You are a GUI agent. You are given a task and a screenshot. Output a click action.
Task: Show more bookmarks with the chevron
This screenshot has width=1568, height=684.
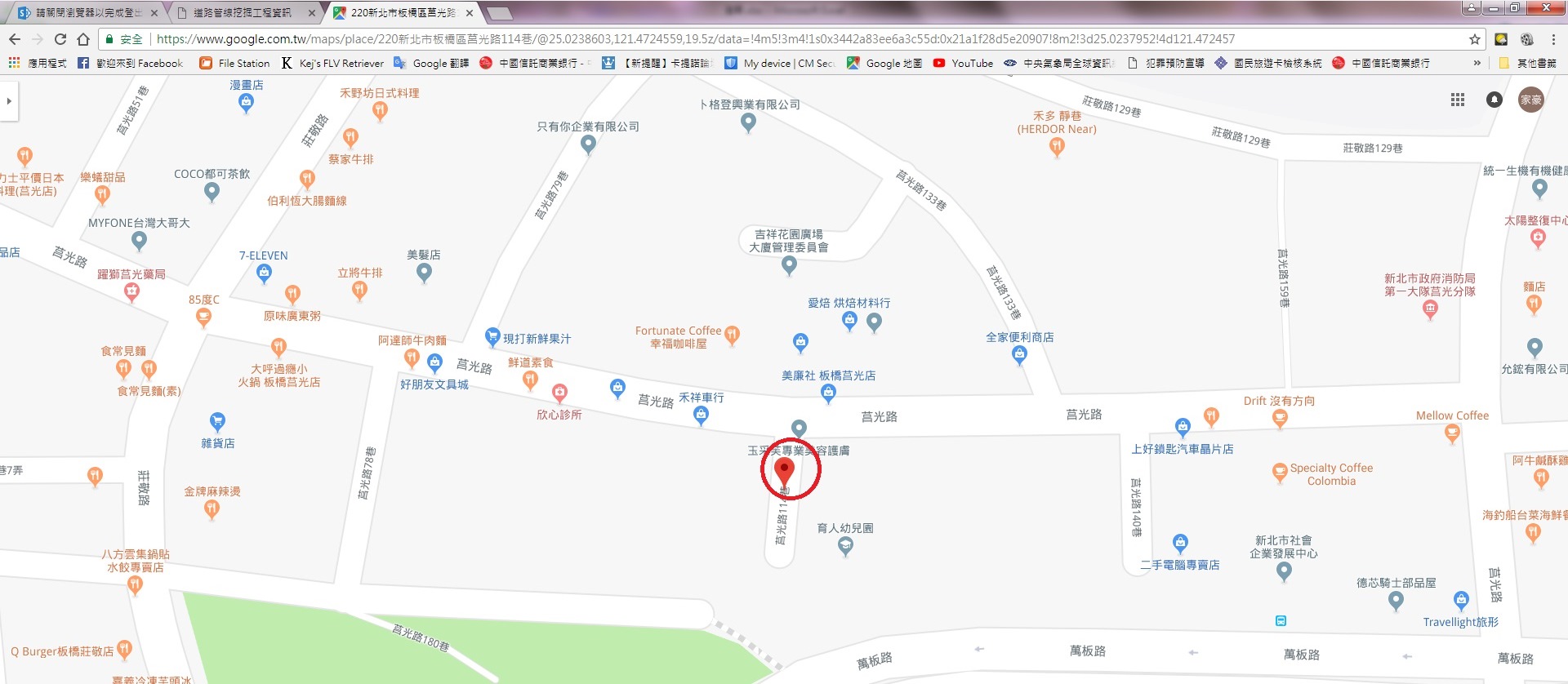coord(1477,63)
